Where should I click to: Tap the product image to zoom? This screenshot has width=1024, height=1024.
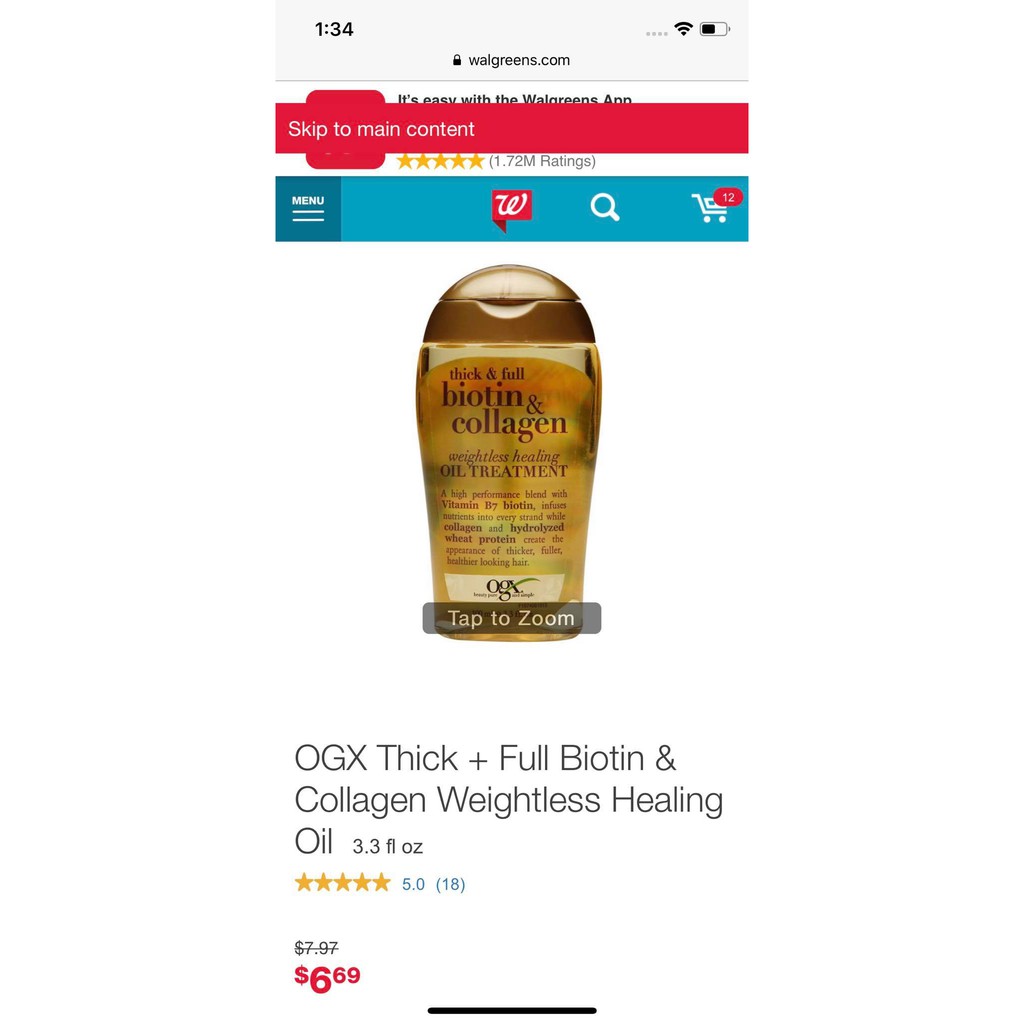(x=510, y=452)
